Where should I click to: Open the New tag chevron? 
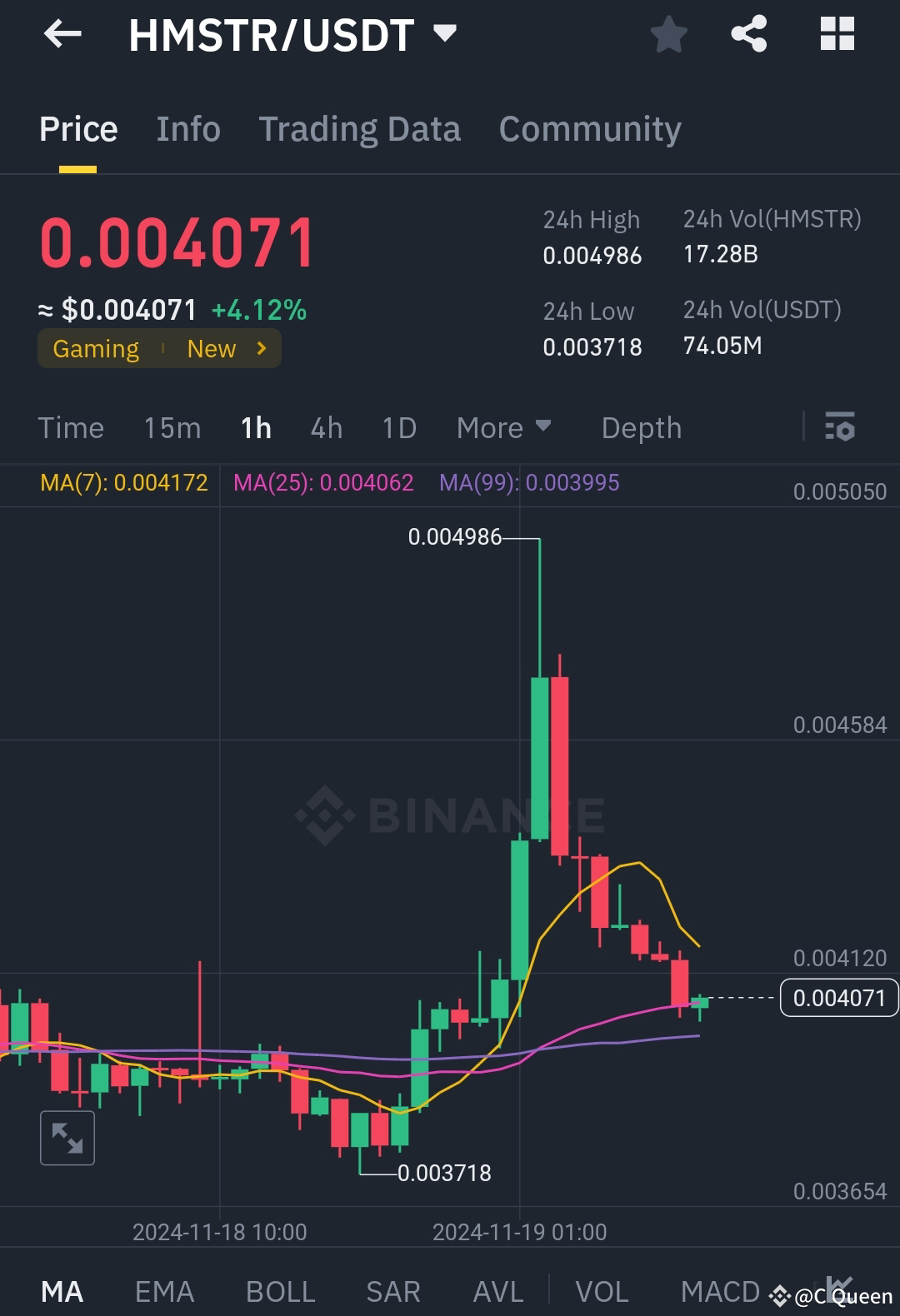coord(260,348)
